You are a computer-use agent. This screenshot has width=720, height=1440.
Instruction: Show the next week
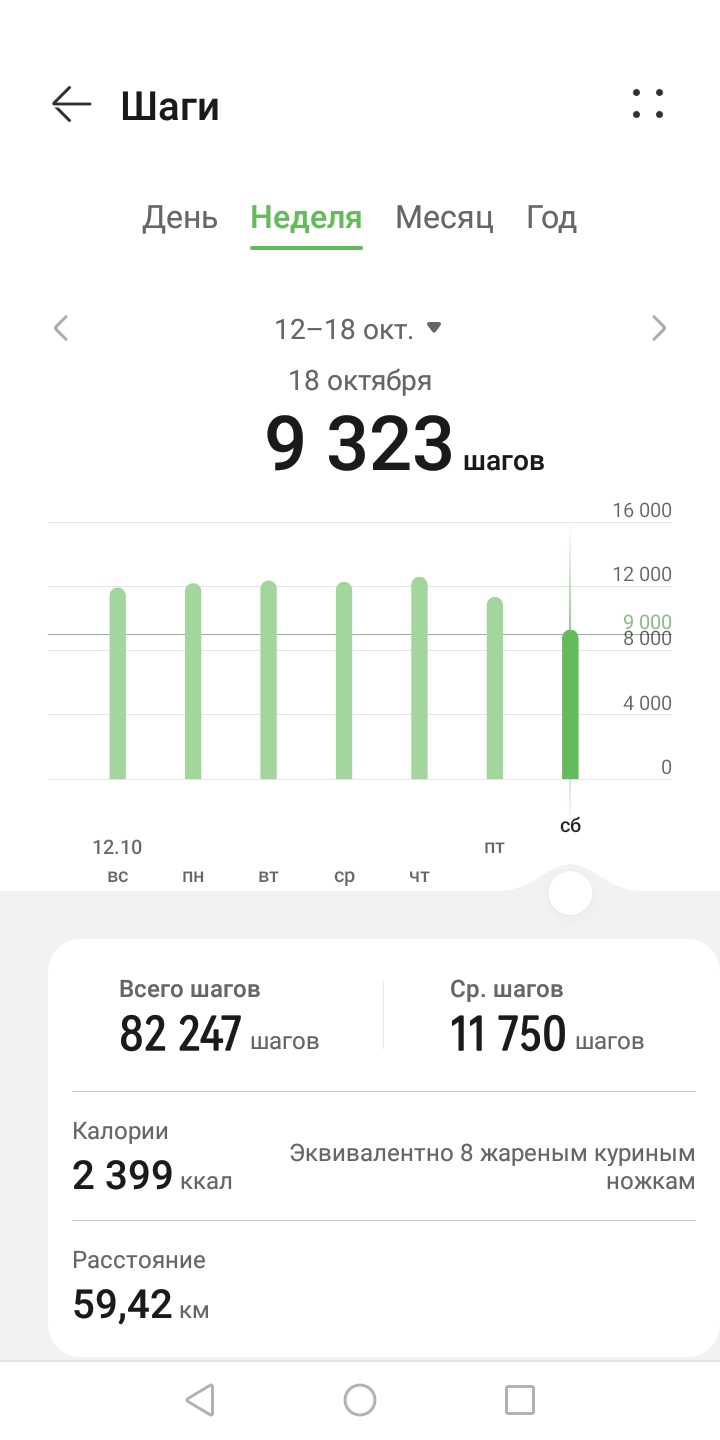[658, 328]
